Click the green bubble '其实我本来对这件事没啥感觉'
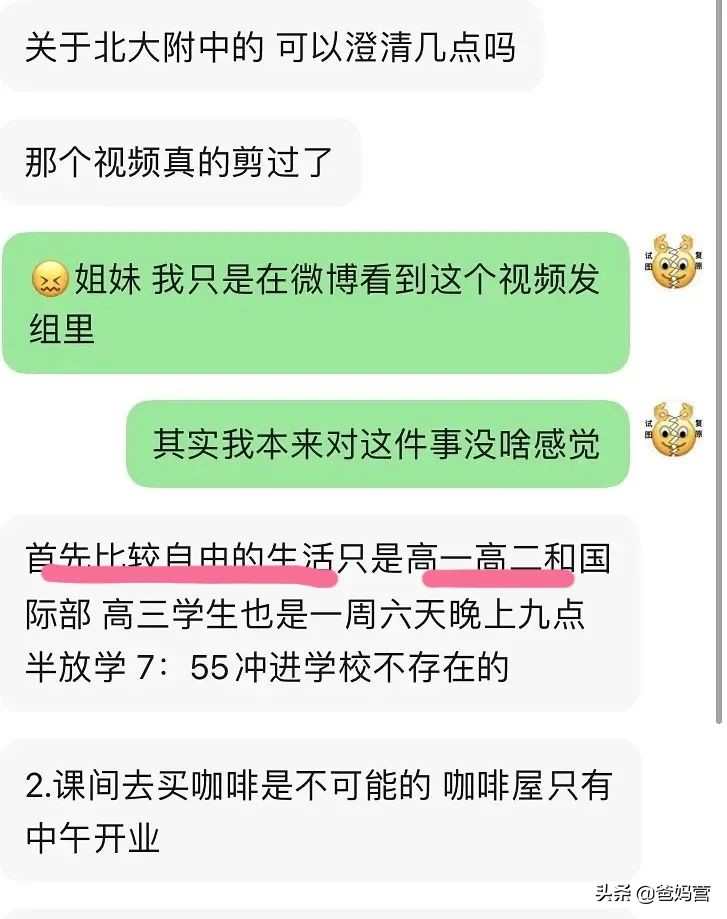Viewport: 727px width, 919px height. click(378, 438)
